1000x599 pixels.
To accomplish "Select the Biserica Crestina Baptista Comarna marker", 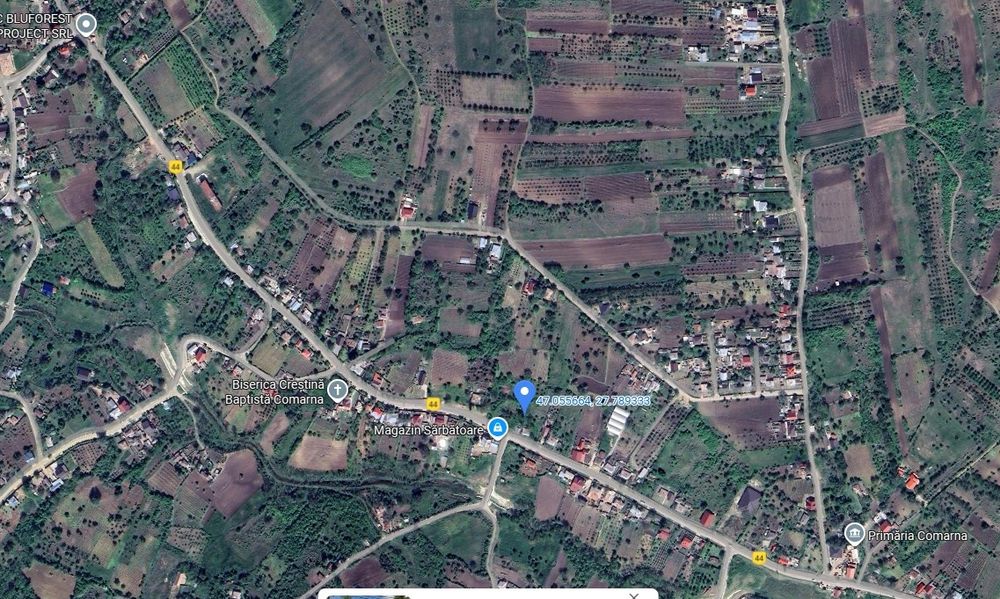I will pos(339,389).
